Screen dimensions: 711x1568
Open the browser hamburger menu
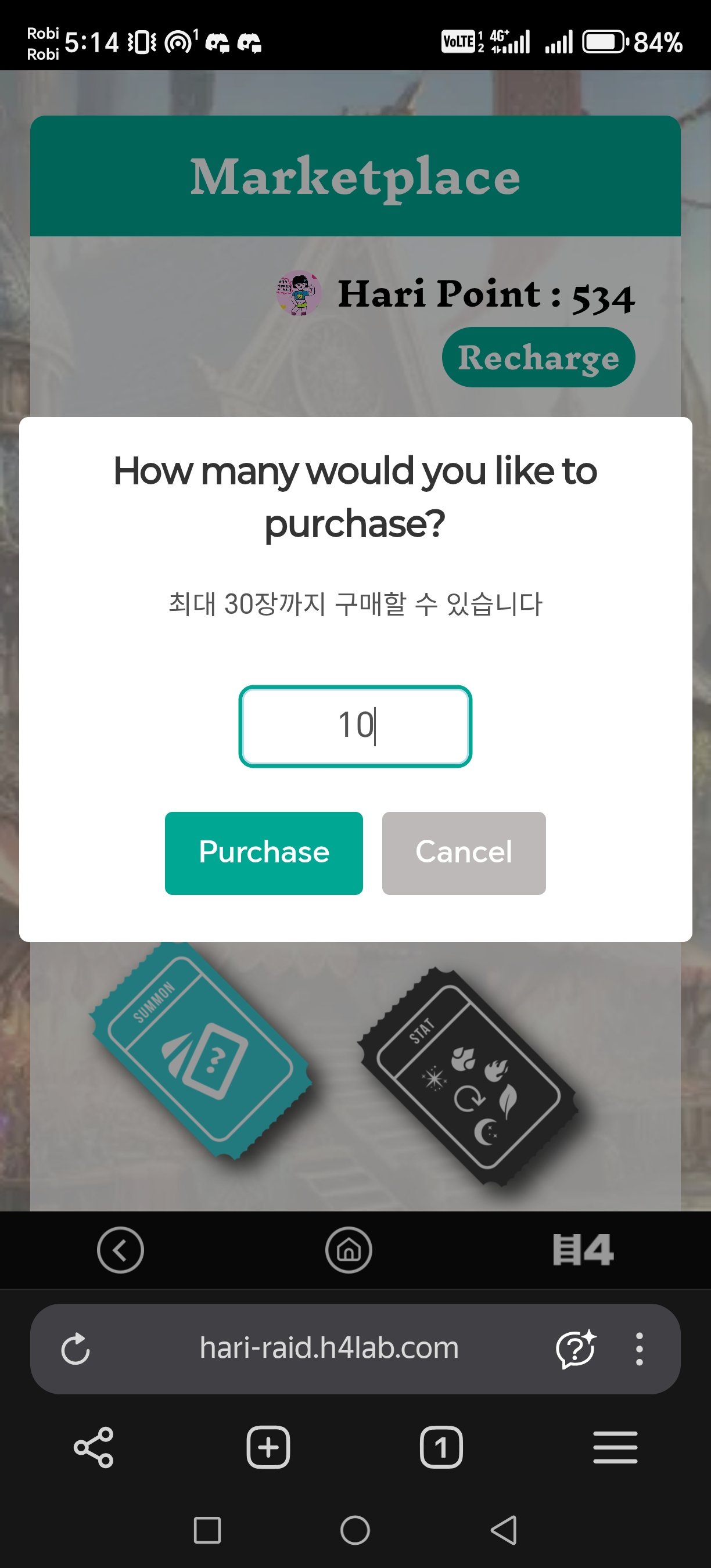click(x=615, y=1447)
